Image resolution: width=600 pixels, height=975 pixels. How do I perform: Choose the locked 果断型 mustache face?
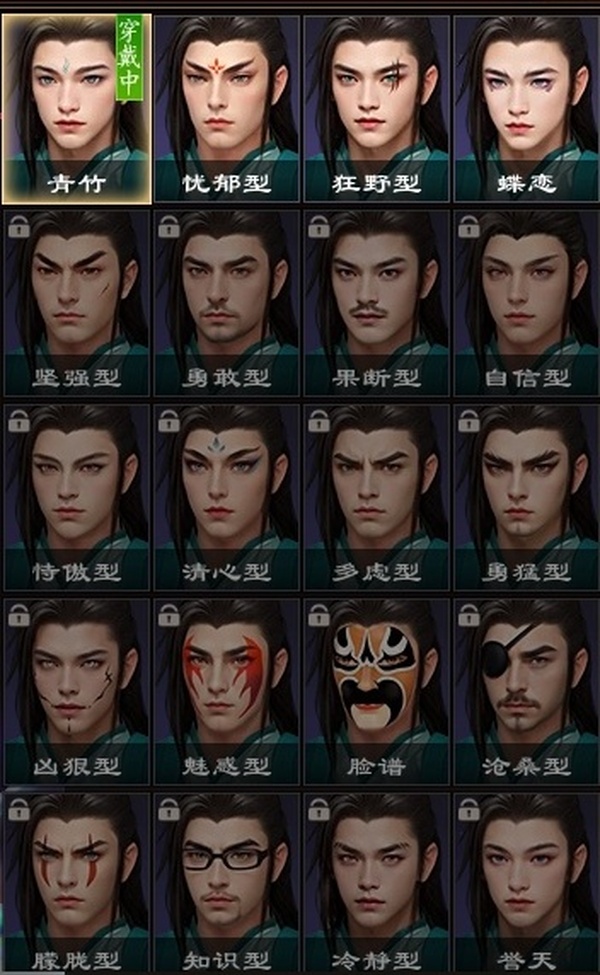click(377, 303)
